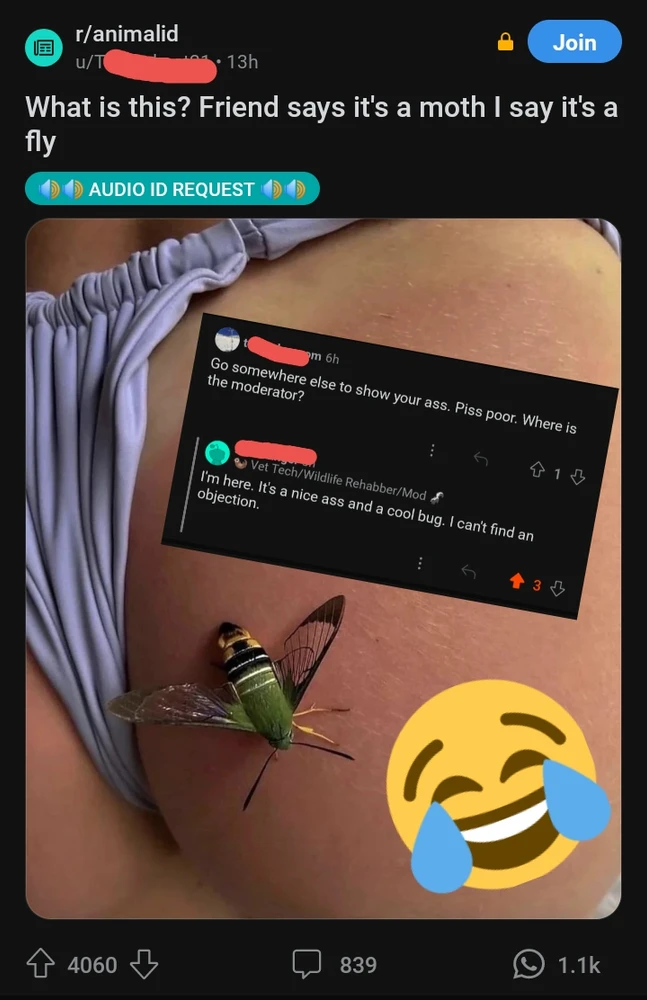This screenshot has height=1000, width=647.
Task: Join the r/animalid community
Action: click(574, 42)
